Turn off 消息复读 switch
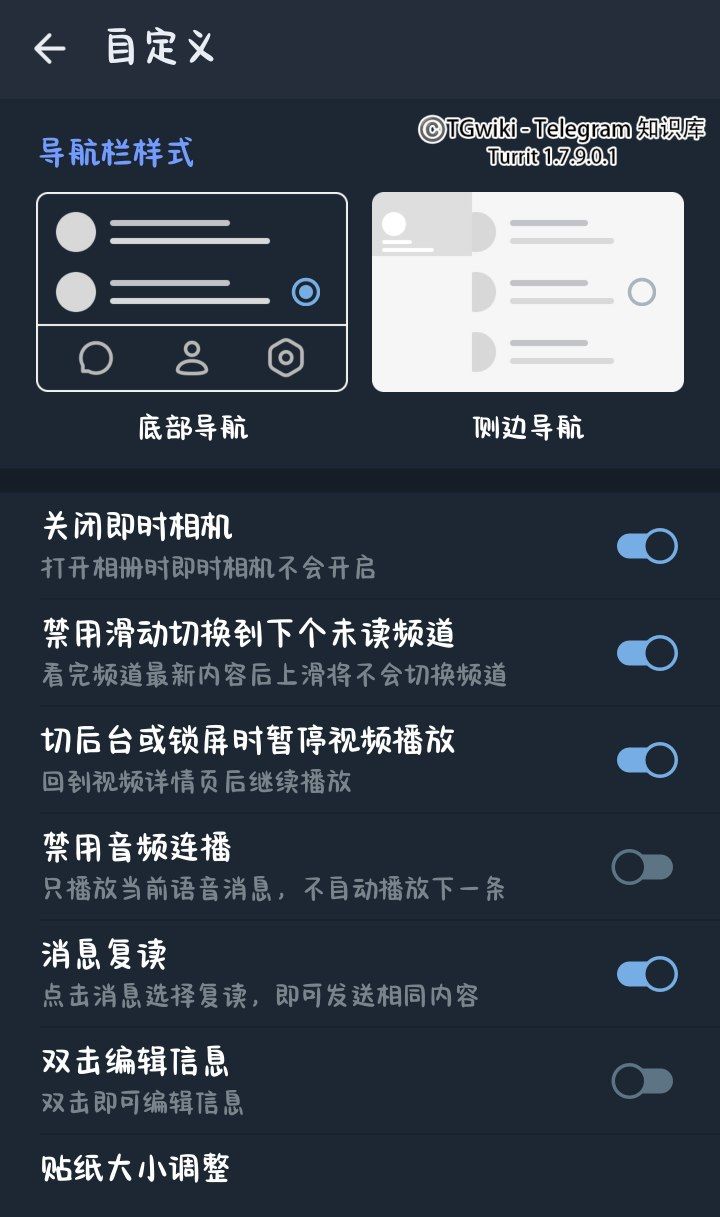Image resolution: width=720 pixels, height=1217 pixels. pyautogui.click(x=646, y=974)
